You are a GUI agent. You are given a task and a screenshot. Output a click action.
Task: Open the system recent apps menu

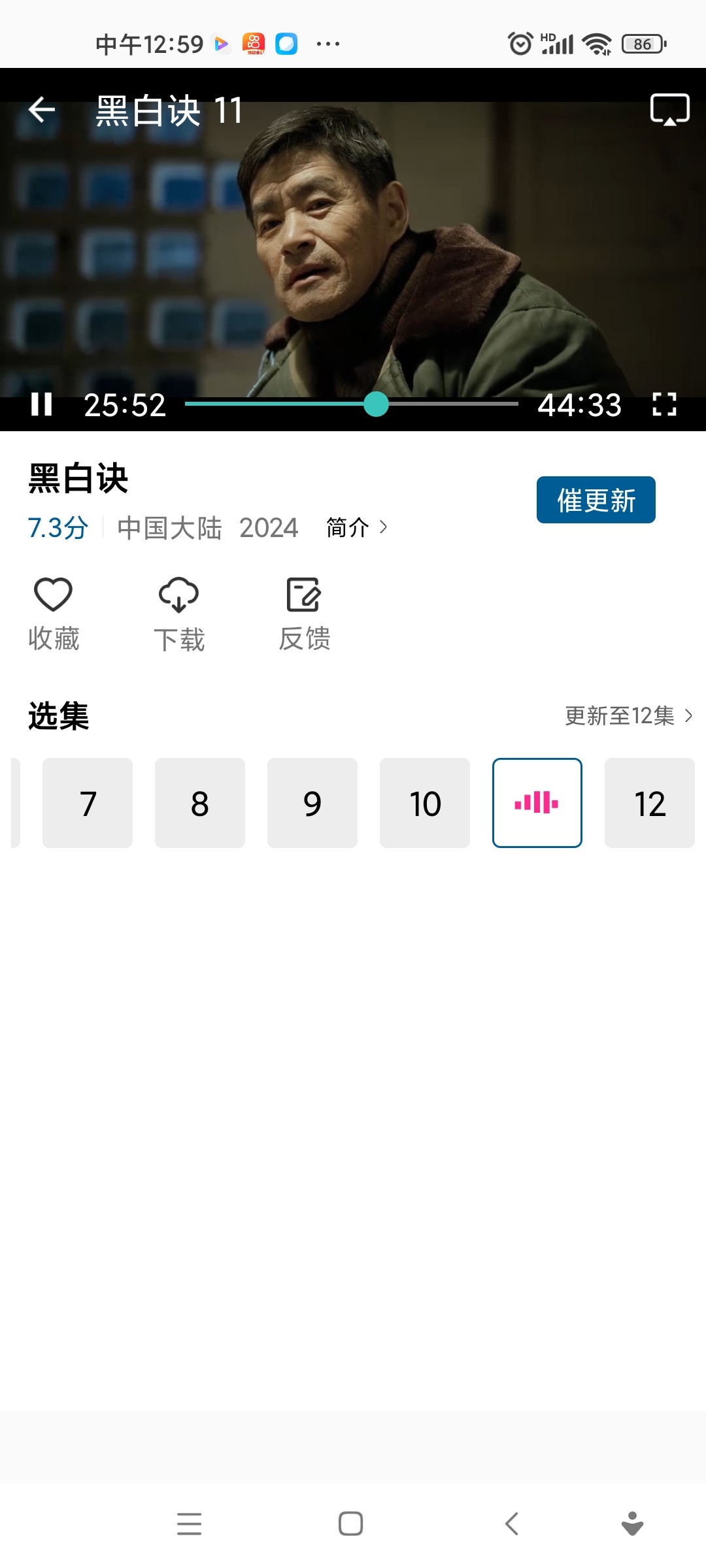[190, 1524]
